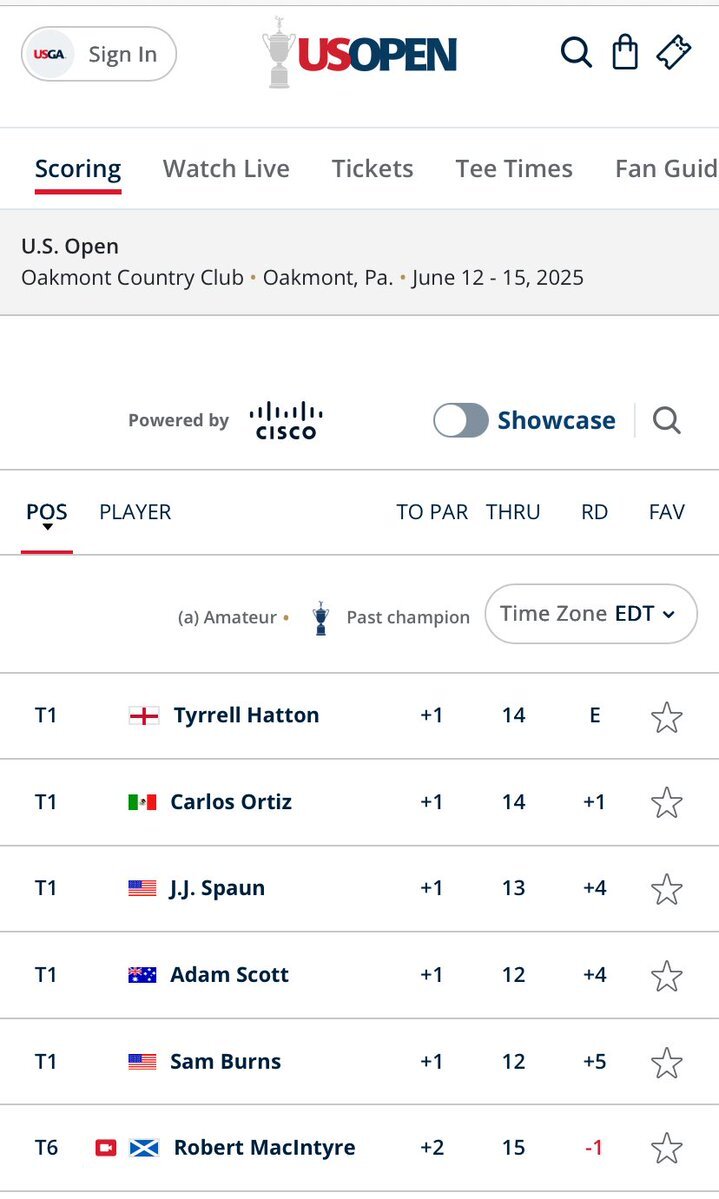Enable the Showcase toggle
Image resolution: width=719 pixels, height=1199 pixels.
point(460,420)
